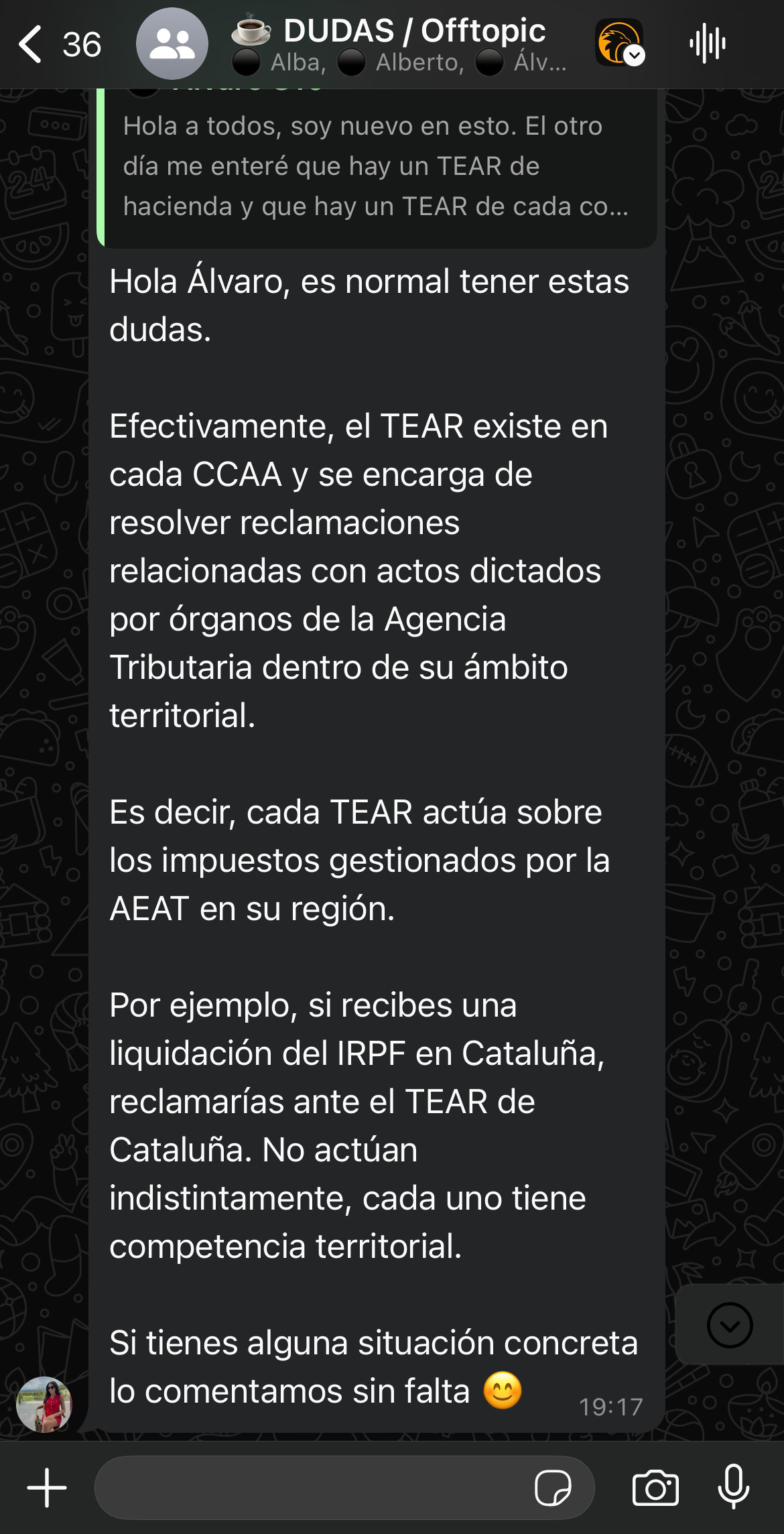Start a voice chat via waveform icon

[707, 44]
